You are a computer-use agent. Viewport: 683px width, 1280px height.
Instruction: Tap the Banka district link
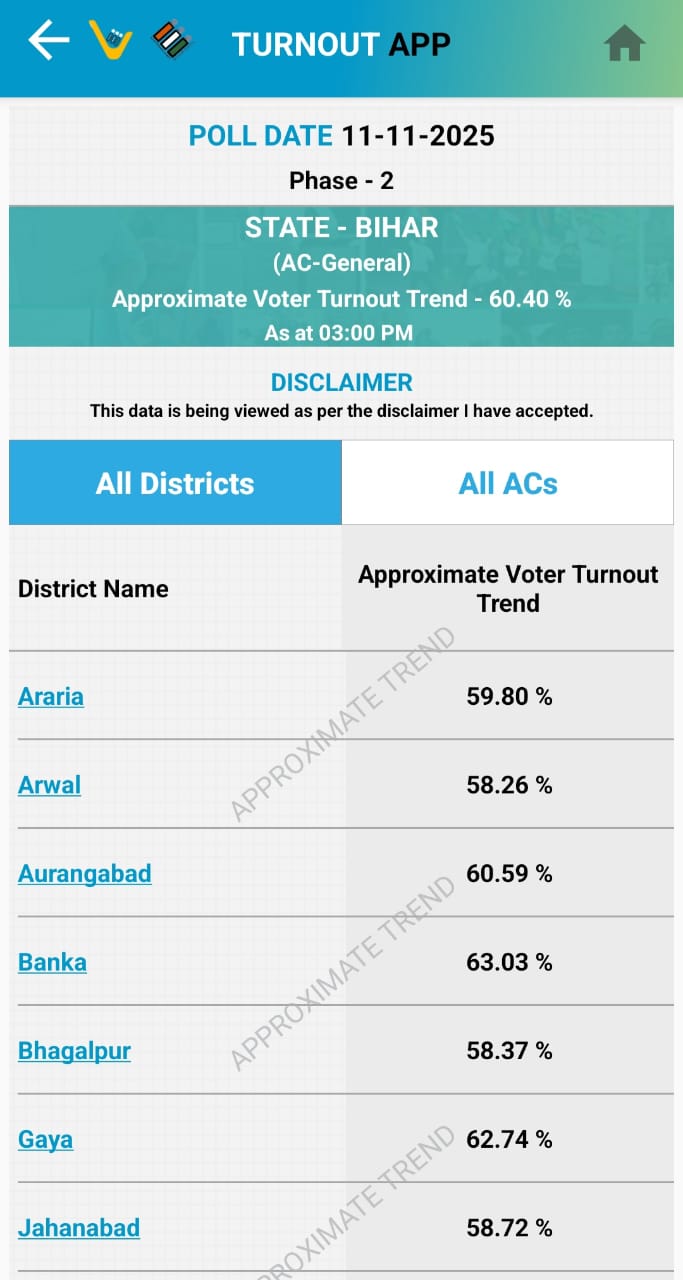52,962
